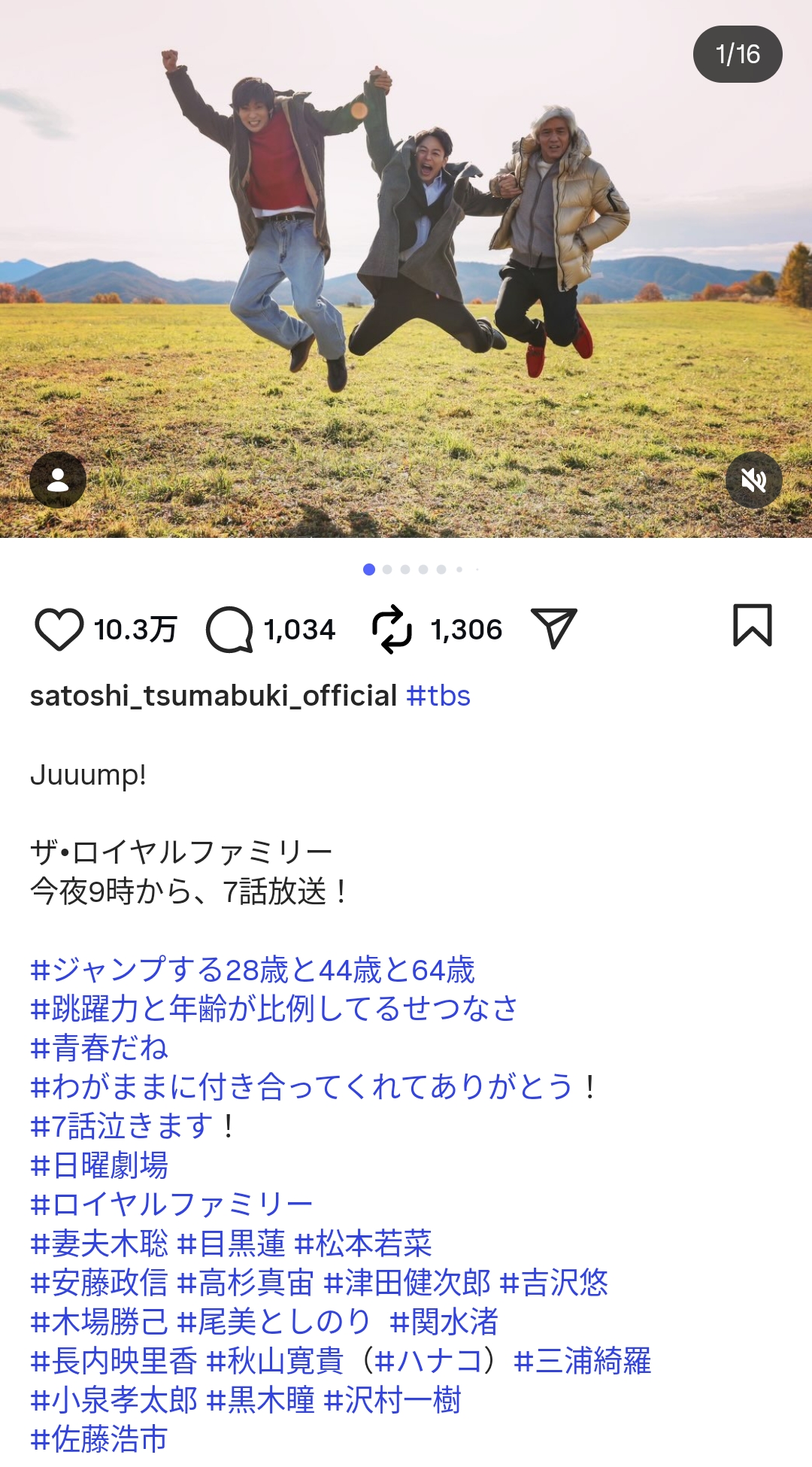The height and width of the screenshot is (1467, 812).
Task: Open the #目黒蓮 hashtag
Action: click(232, 1243)
